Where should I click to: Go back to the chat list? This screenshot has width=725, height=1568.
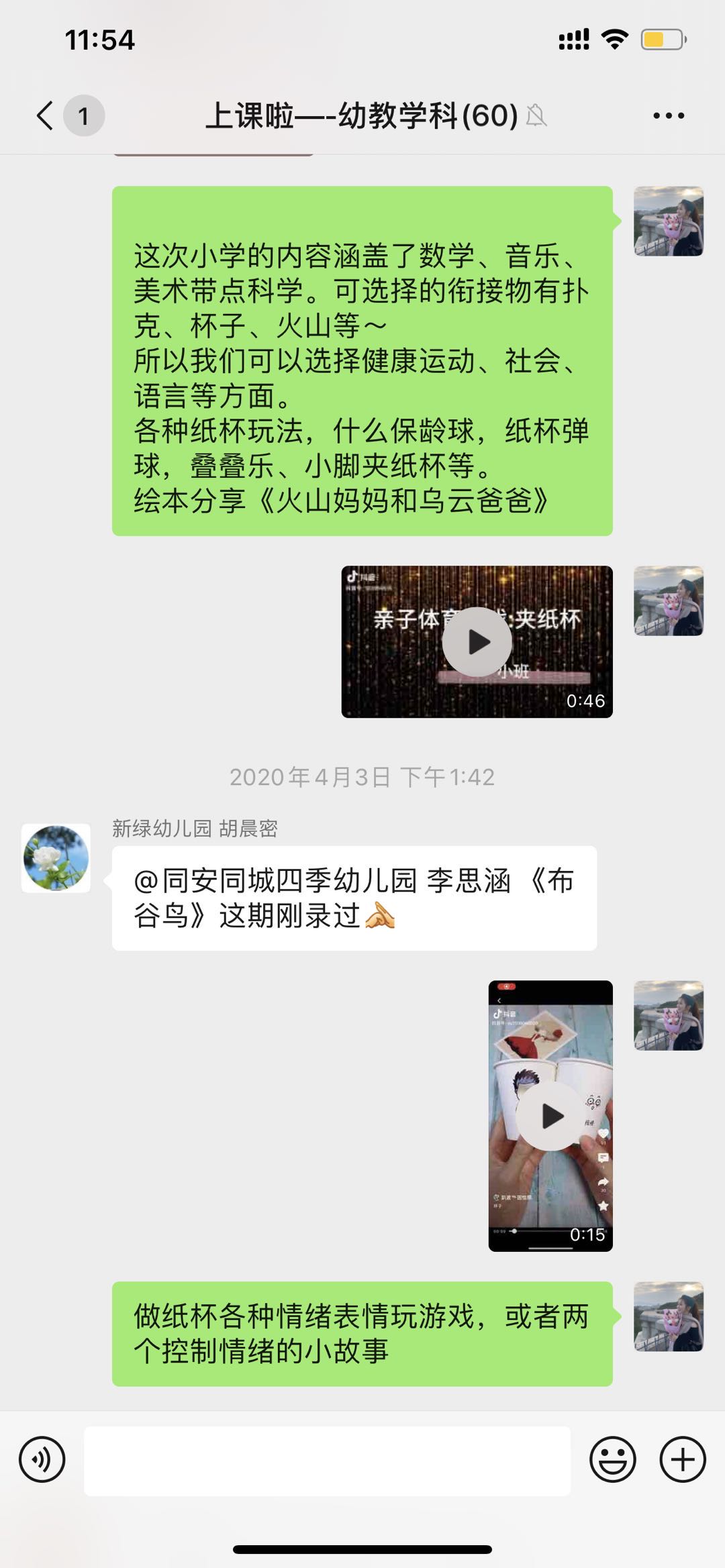(46, 115)
